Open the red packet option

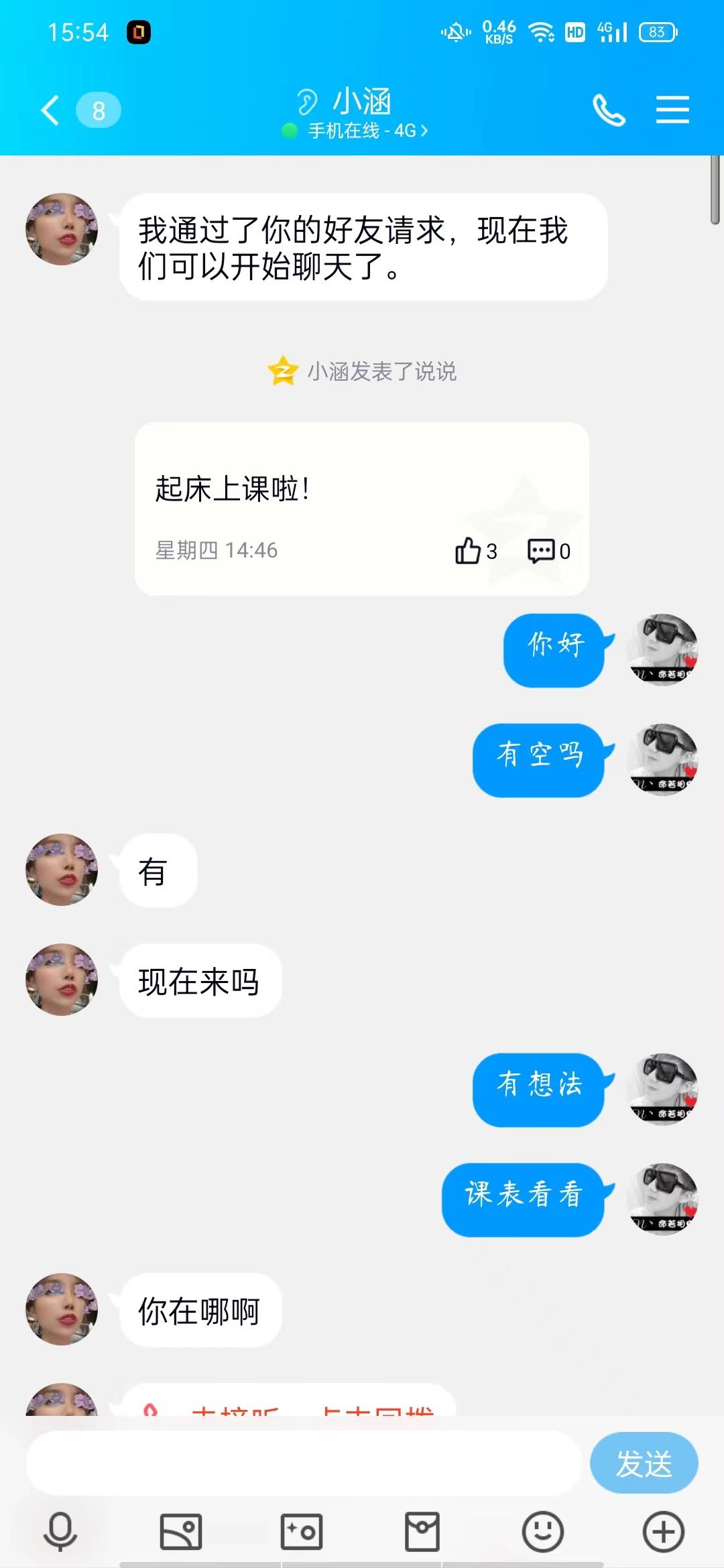click(x=422, y=1532)
